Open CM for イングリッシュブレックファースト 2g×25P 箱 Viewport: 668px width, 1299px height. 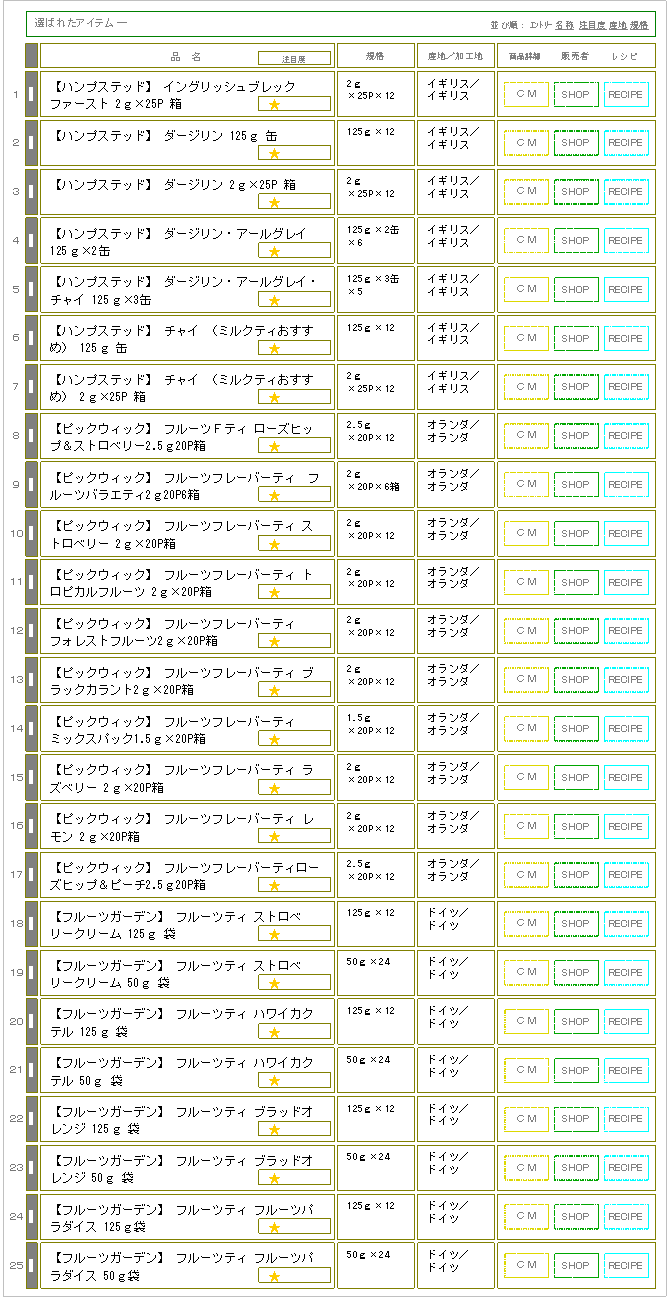526,94
